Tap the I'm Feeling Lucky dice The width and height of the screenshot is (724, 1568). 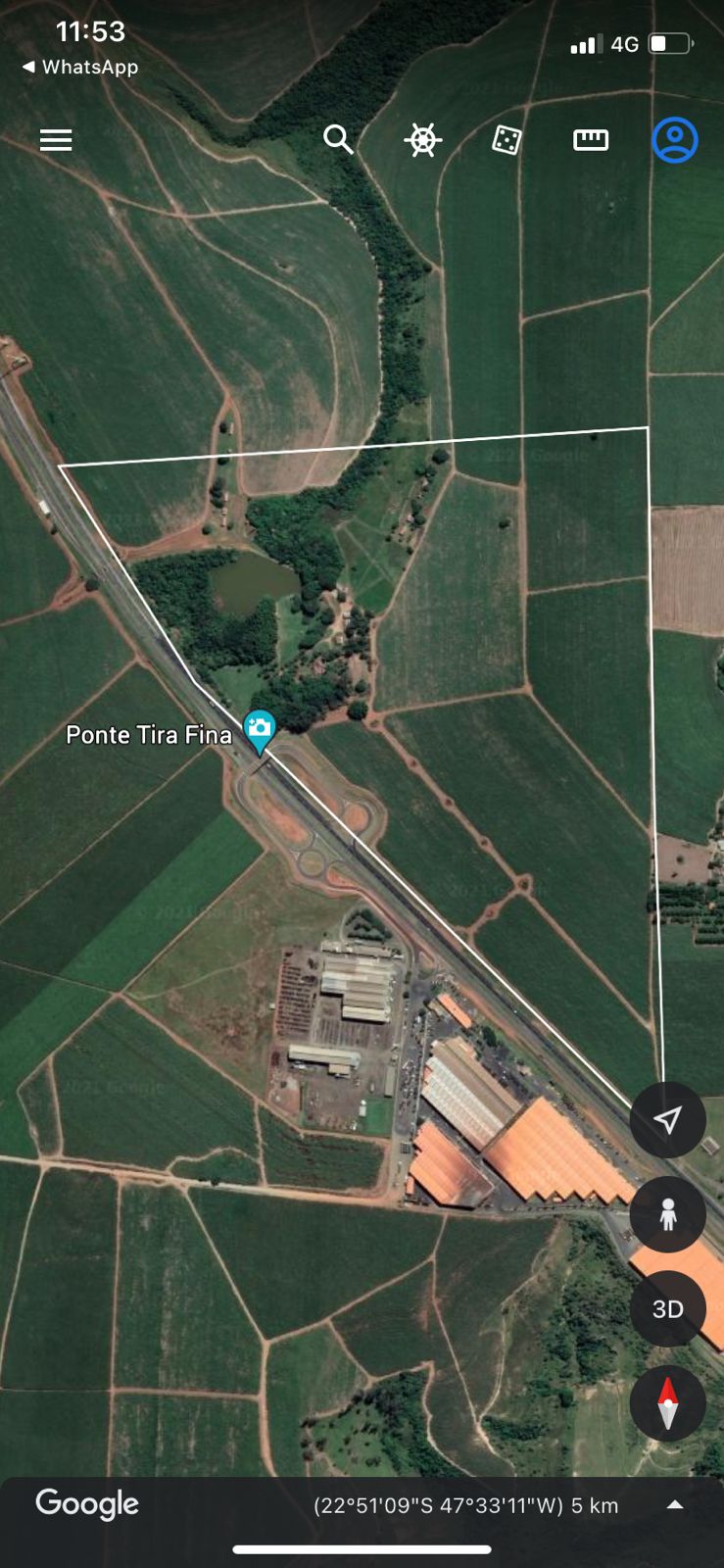(x=507, y=140)
